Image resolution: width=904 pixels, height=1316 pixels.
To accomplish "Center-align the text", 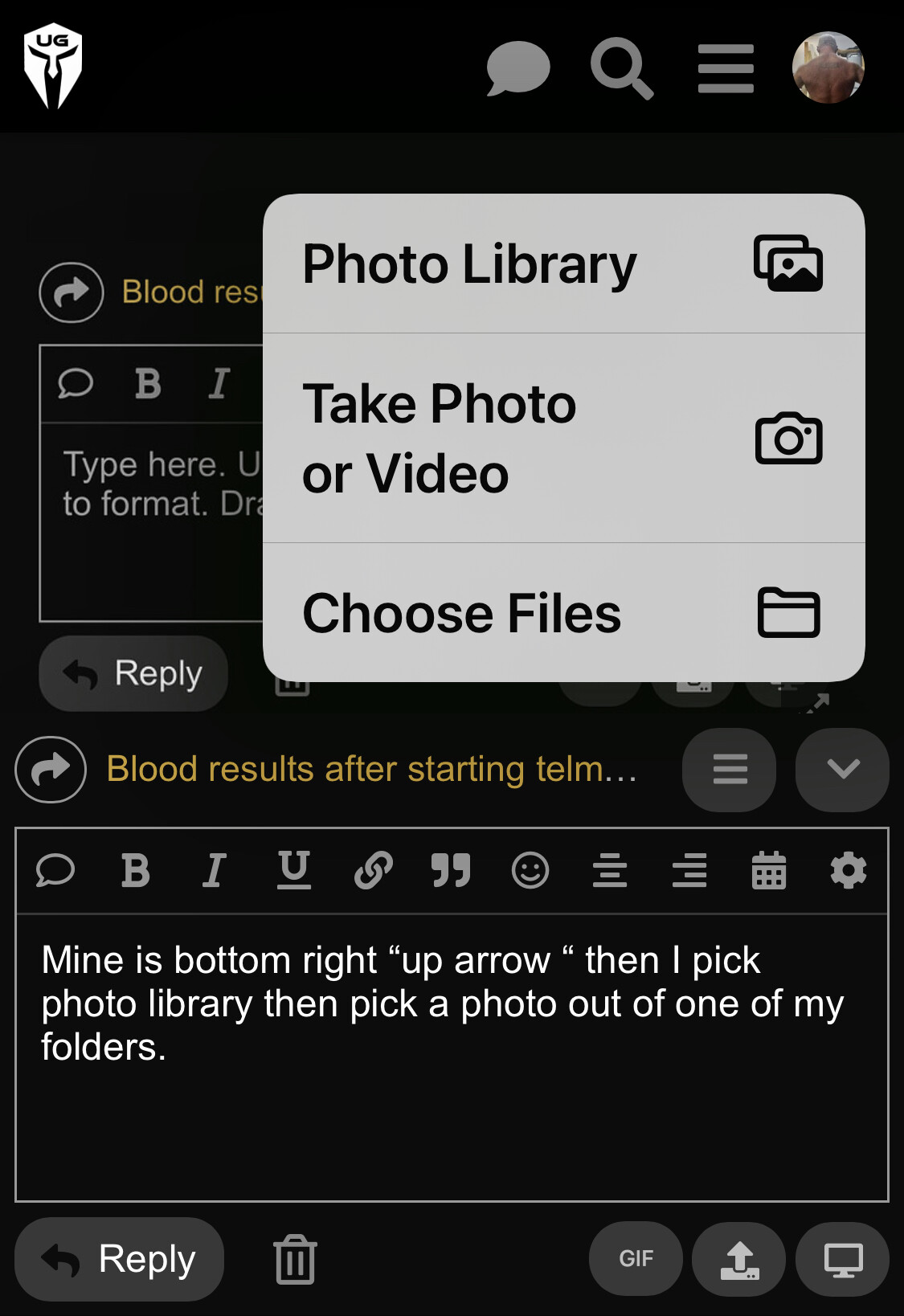I will coord(609,871).
